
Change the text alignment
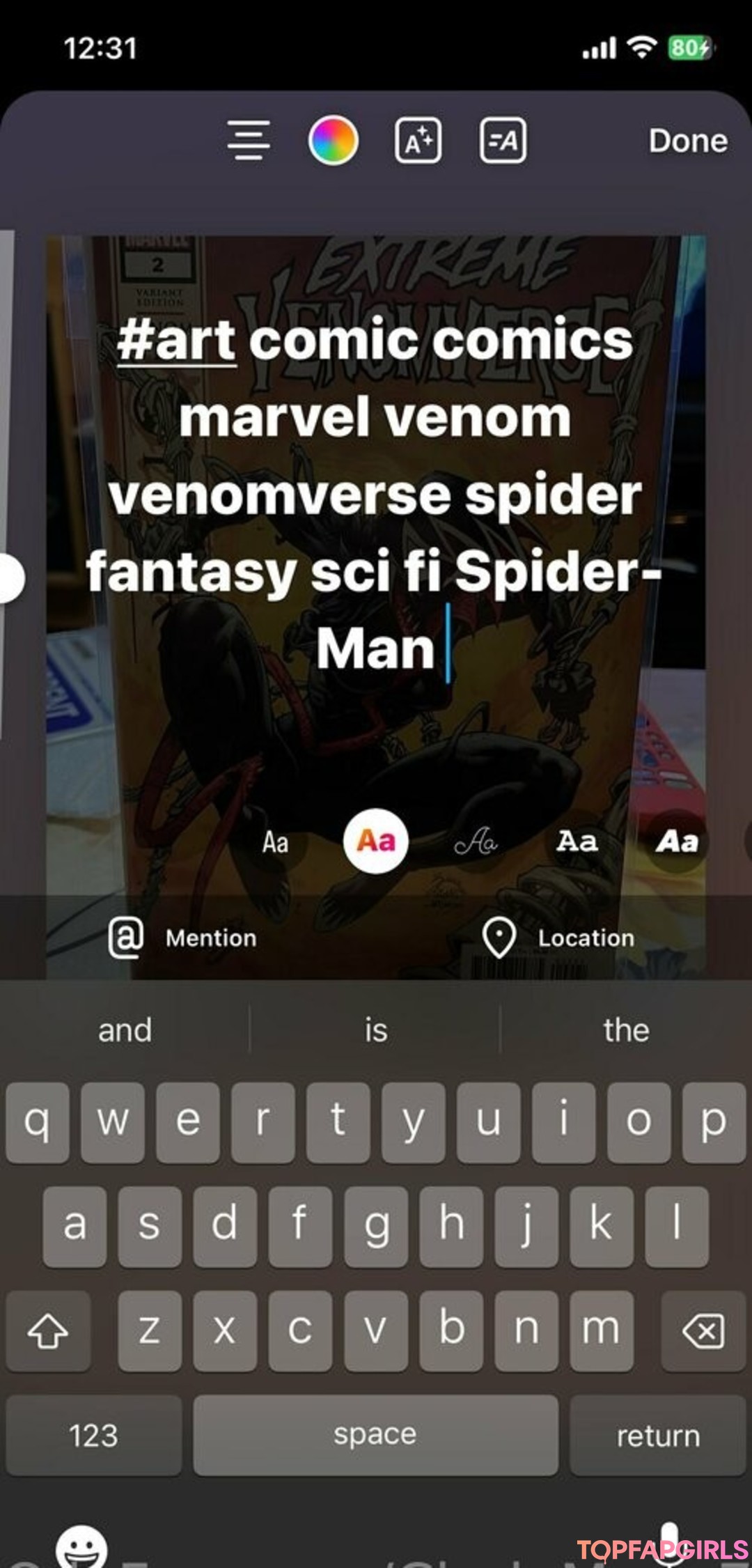[x=249, y=140]
